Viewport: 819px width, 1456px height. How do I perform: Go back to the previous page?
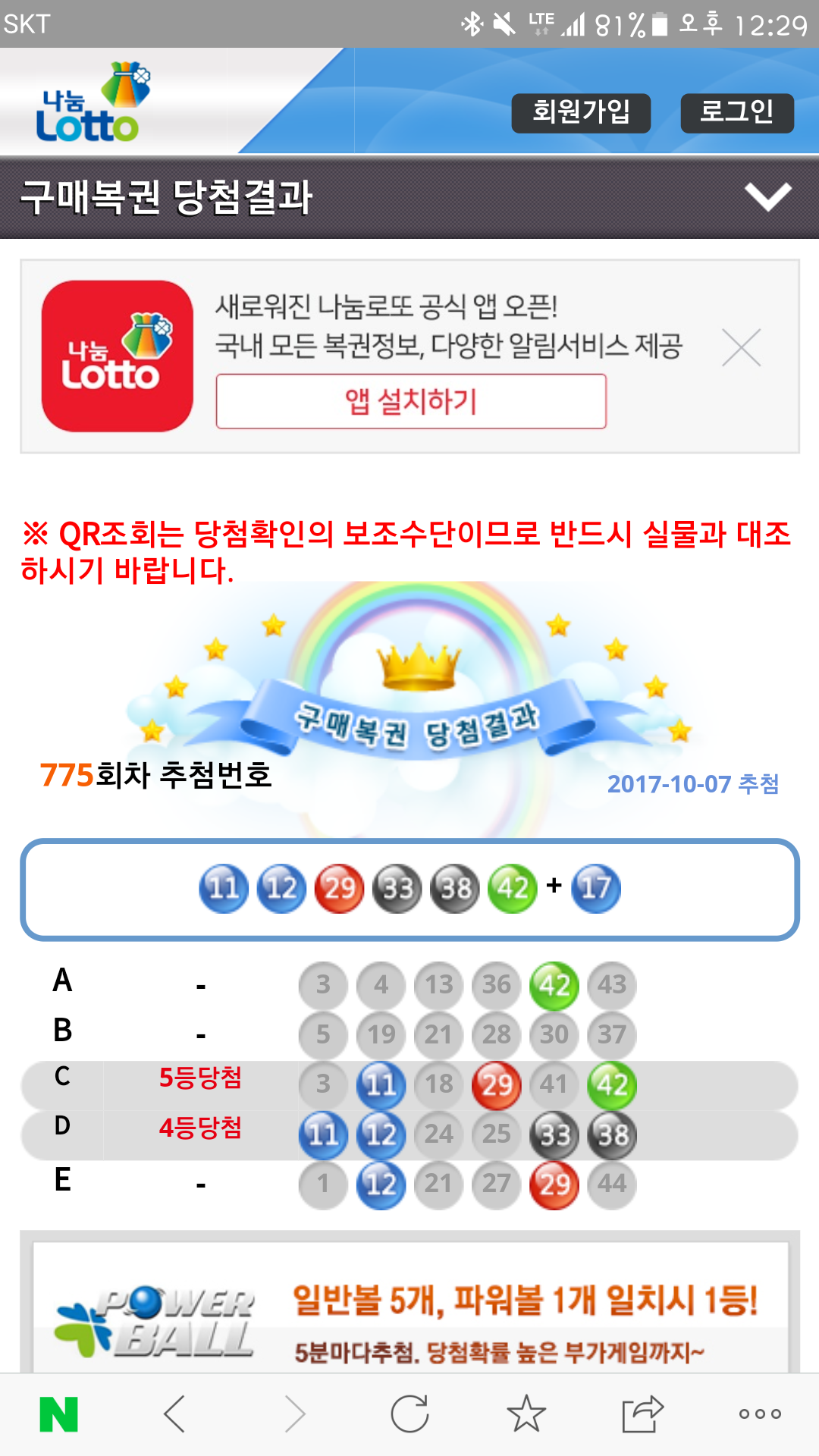coord(175,1414)
